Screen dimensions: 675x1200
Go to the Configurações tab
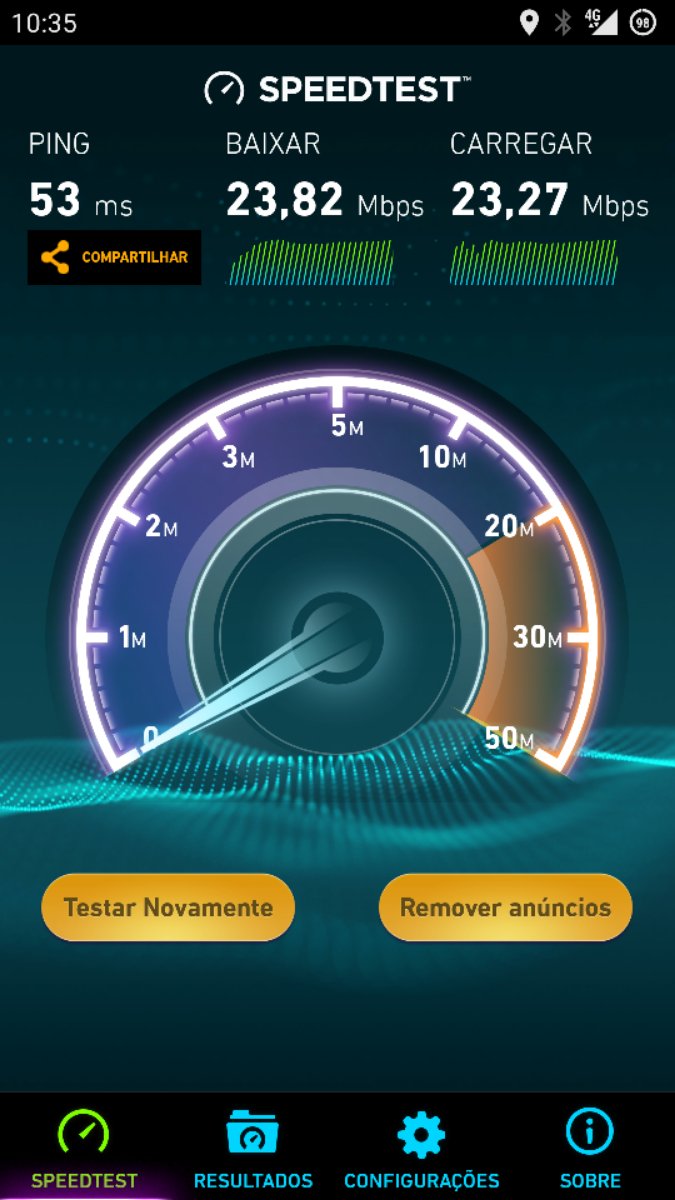tap(421, 1150)
